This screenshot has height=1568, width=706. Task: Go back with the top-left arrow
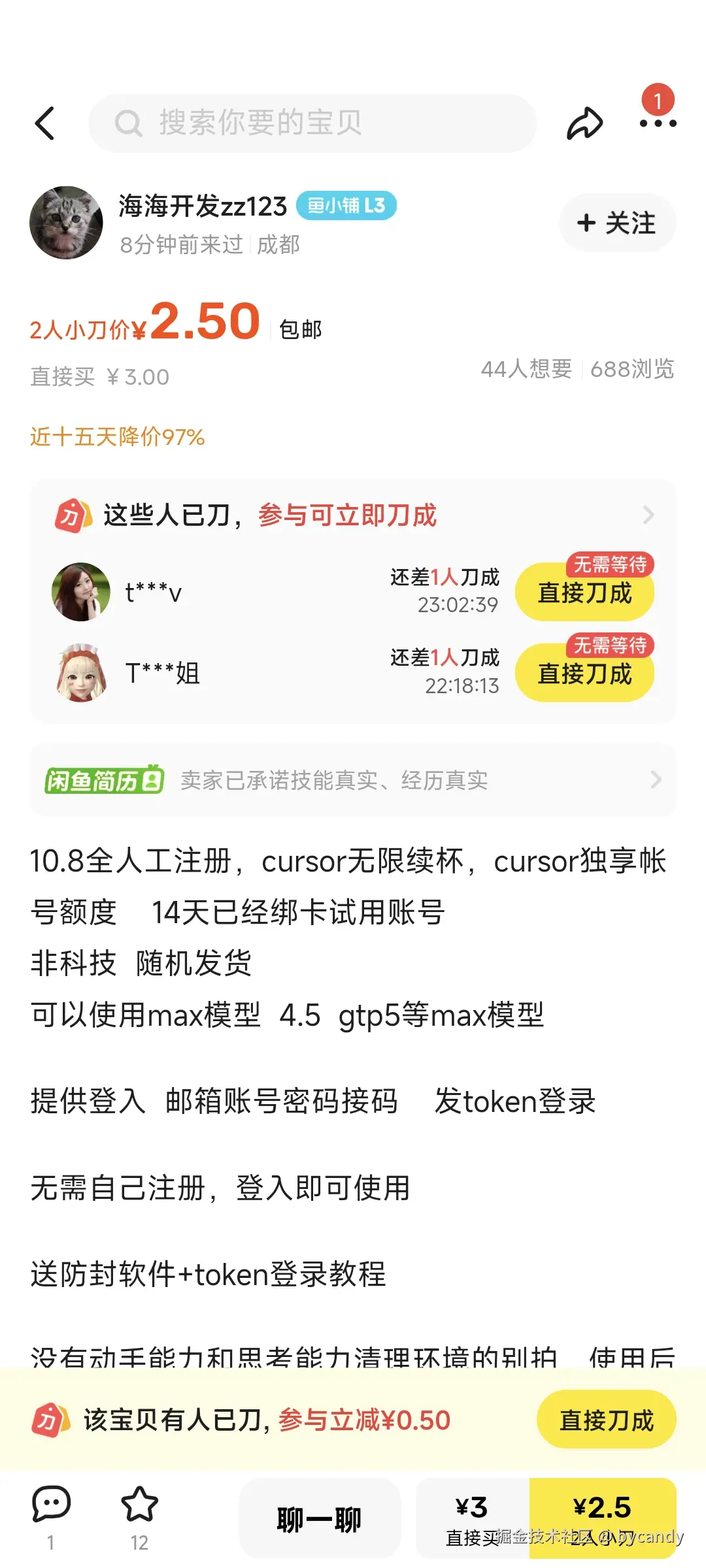[x=44, y=123]
